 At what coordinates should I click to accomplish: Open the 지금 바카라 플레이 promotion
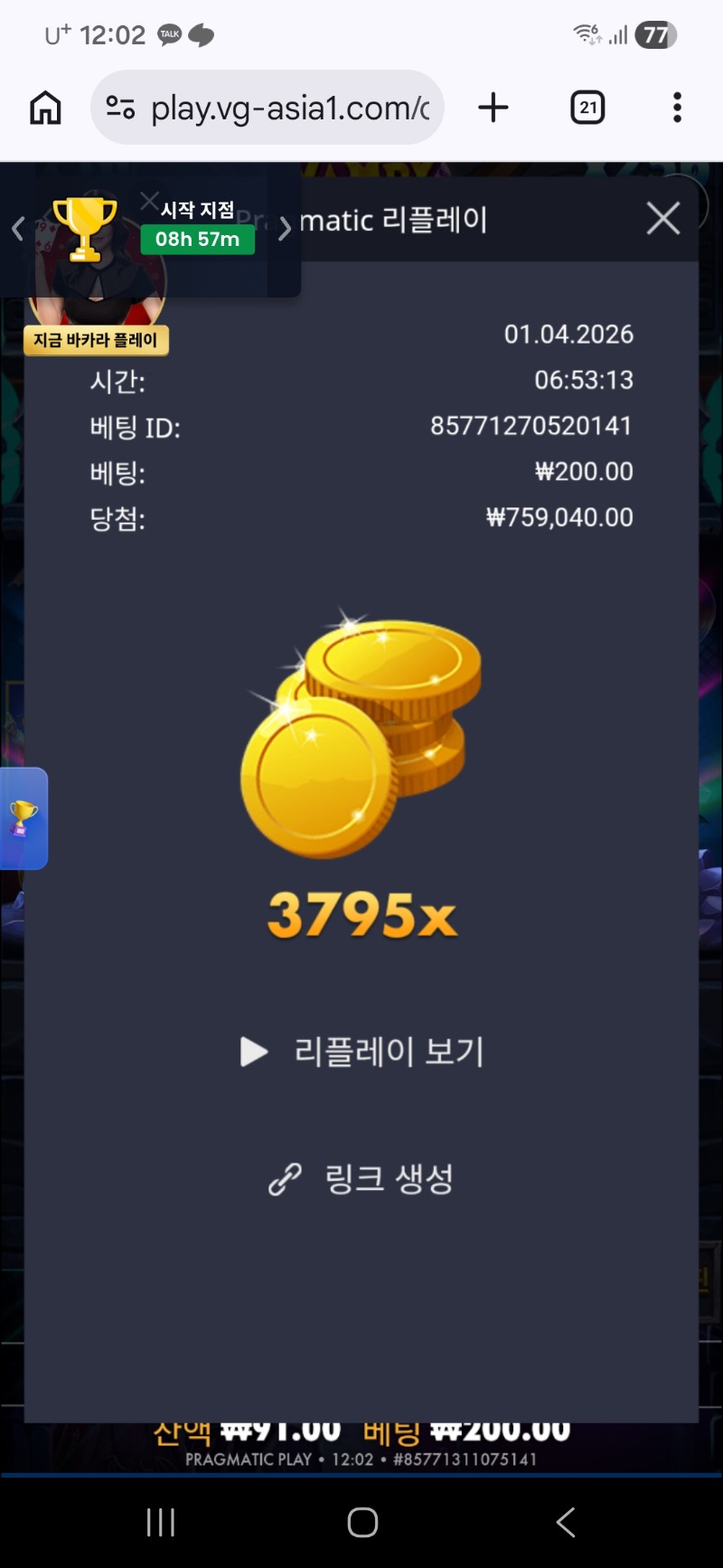click(96, 340)
